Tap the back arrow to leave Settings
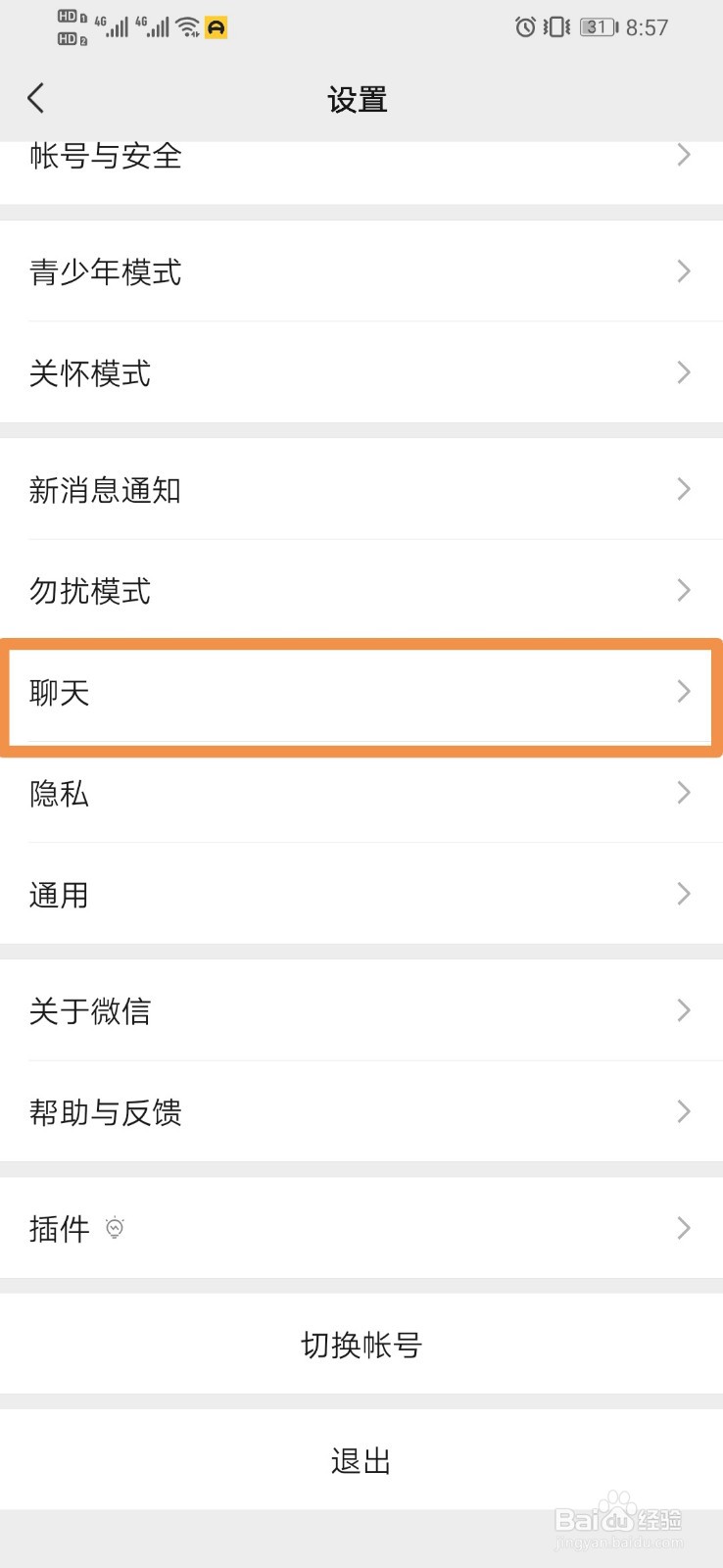The height and width of the screenshot is (1568, 723). click(36, 98)
